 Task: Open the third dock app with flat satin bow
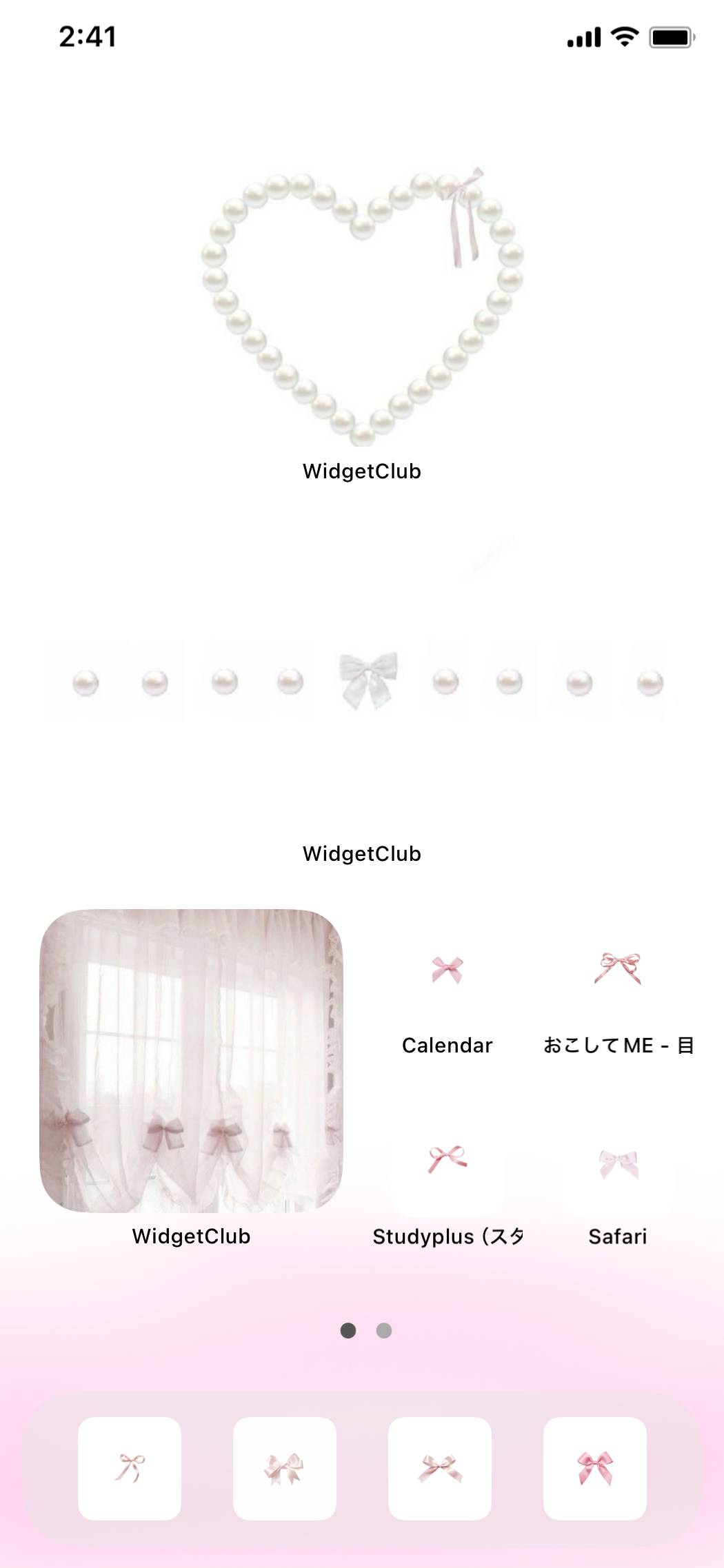(440, 1468)
